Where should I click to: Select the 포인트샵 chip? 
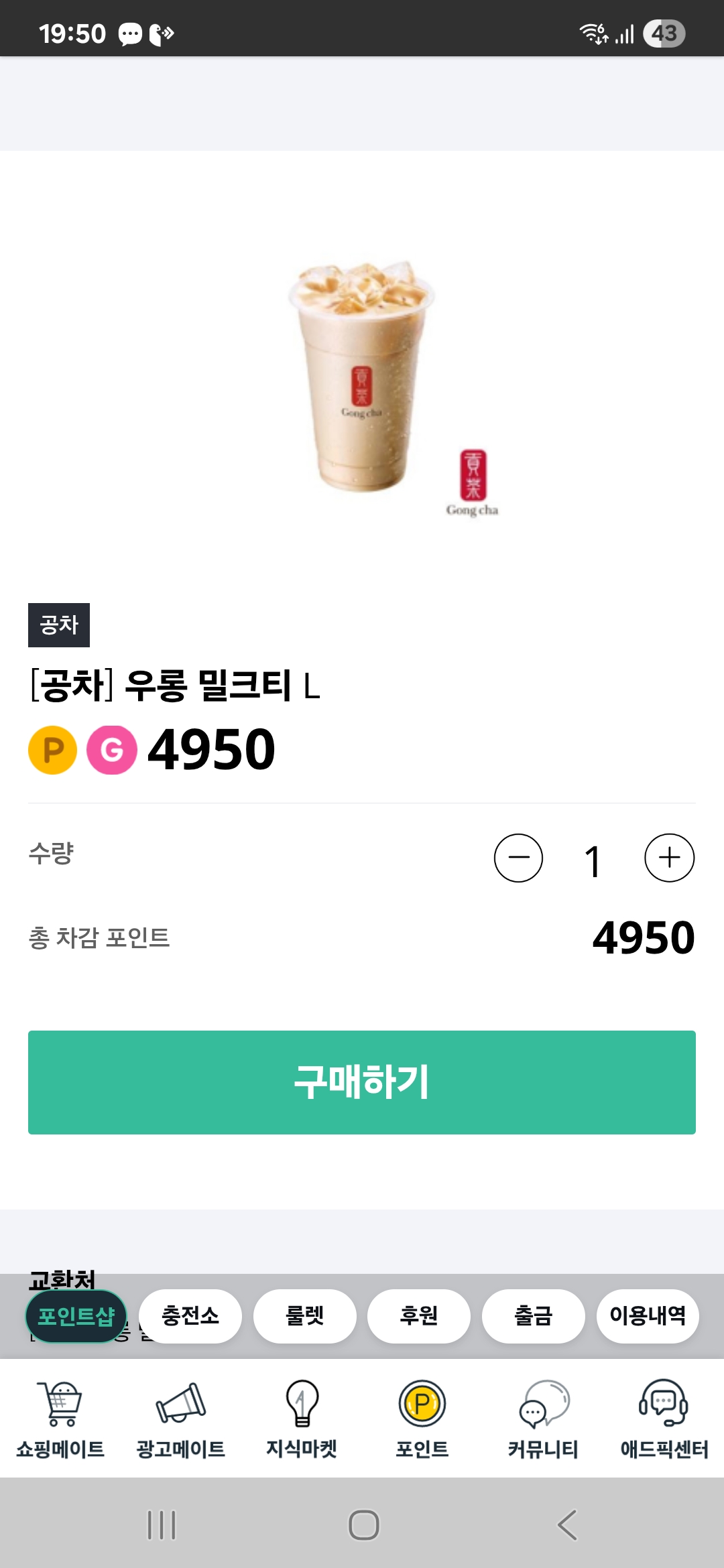76,1316
